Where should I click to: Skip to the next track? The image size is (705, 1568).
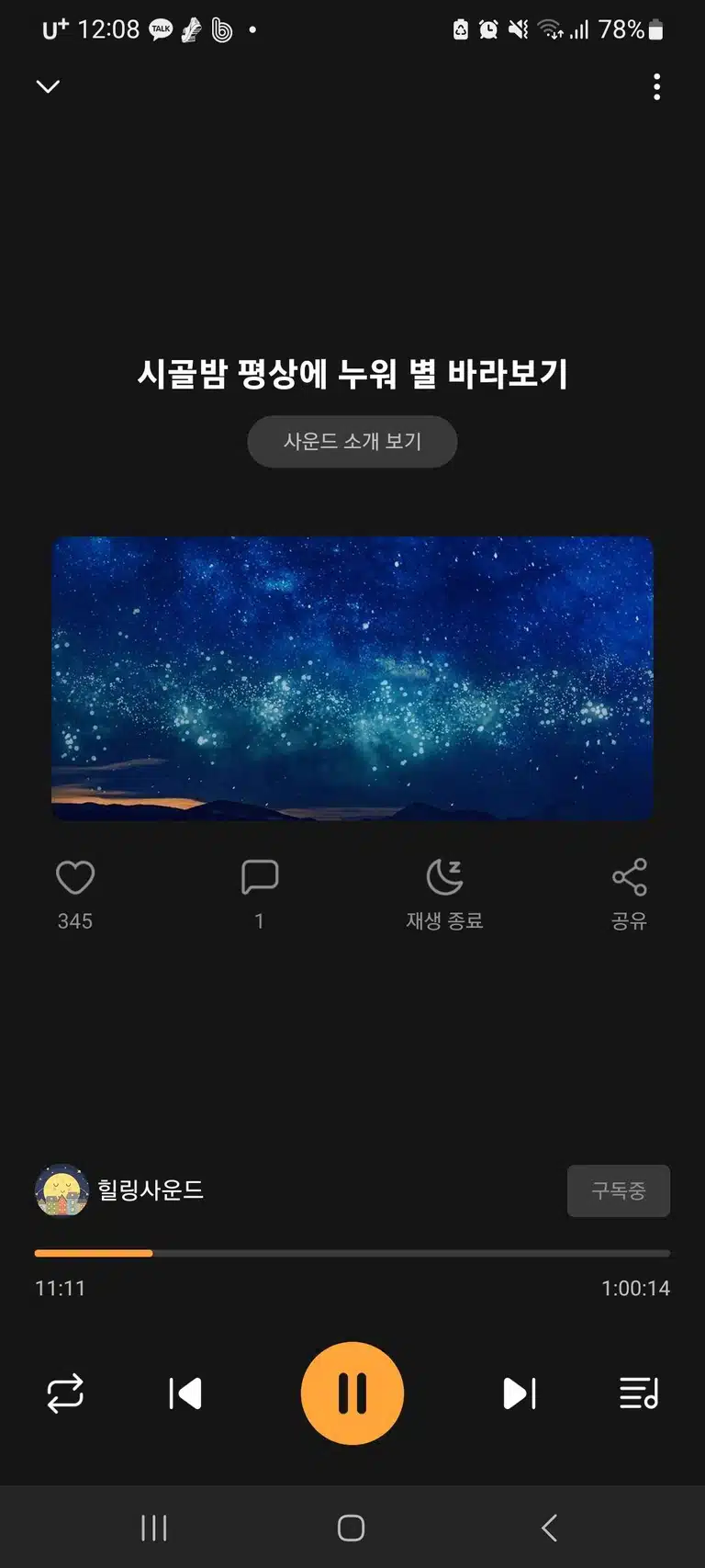click(520, 1393)
